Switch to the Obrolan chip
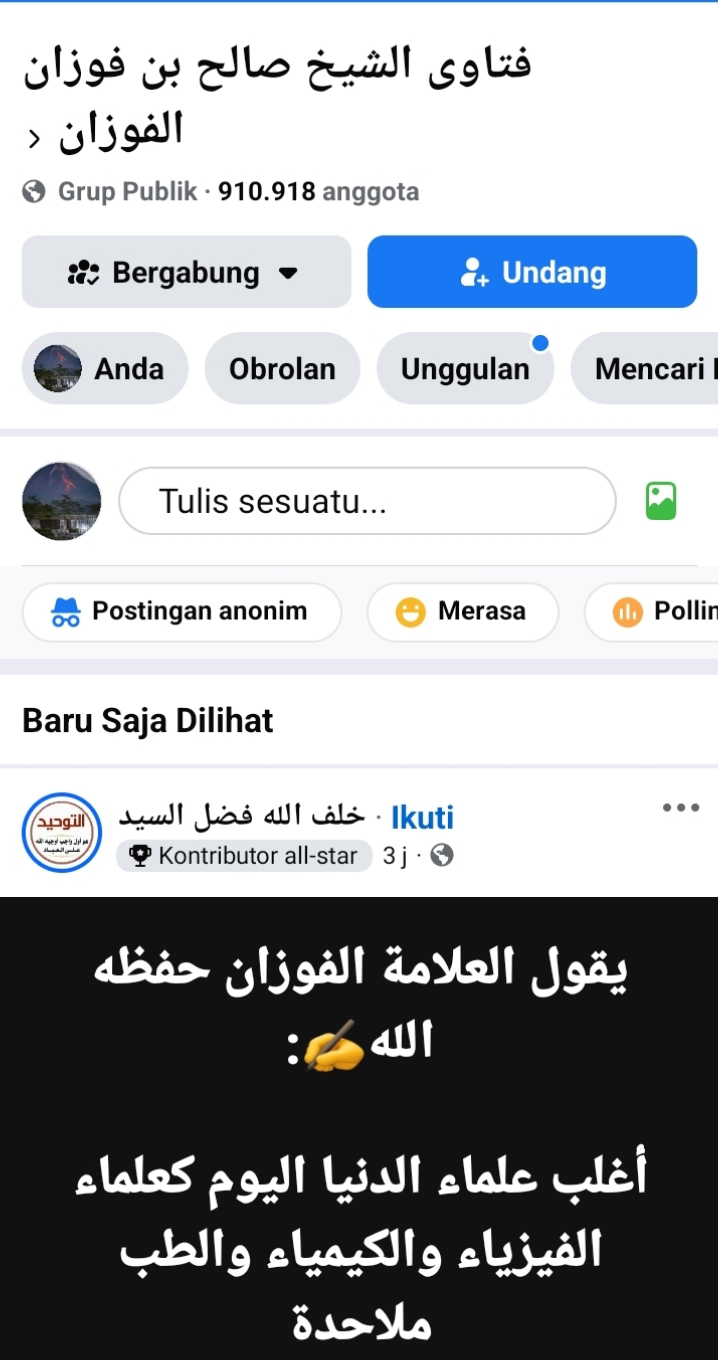718x1360 pixels. pyautogui.click(x=282, y=369)
